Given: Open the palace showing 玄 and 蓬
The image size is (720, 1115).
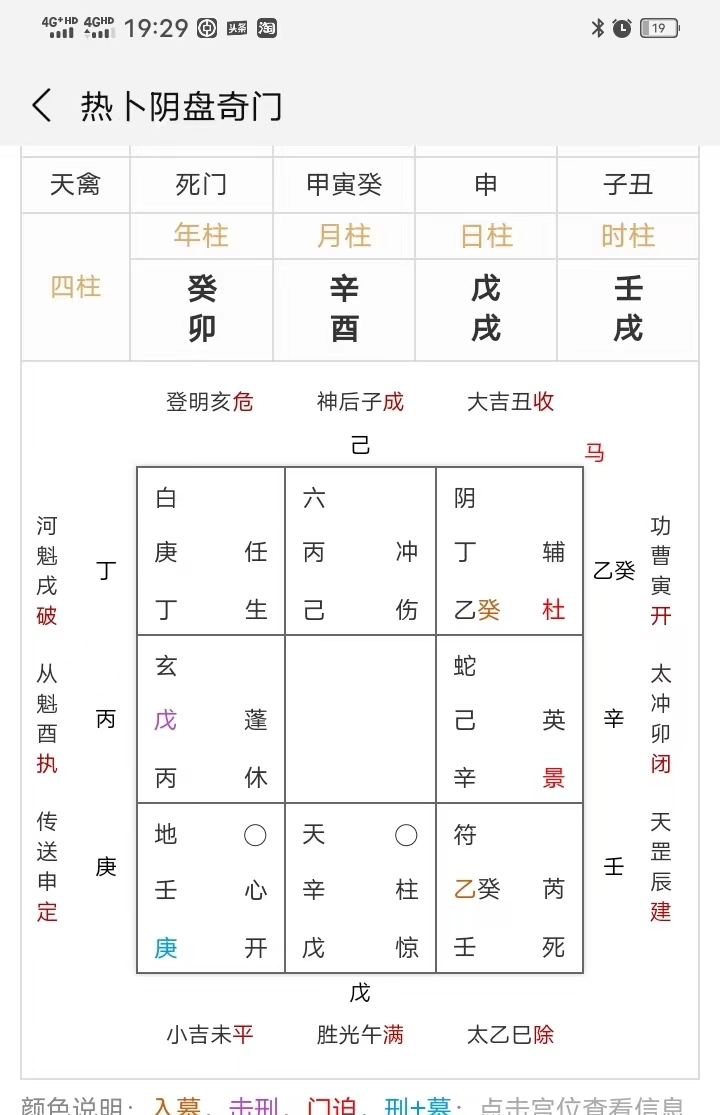Looking at the screenshot, I should 211,720.
